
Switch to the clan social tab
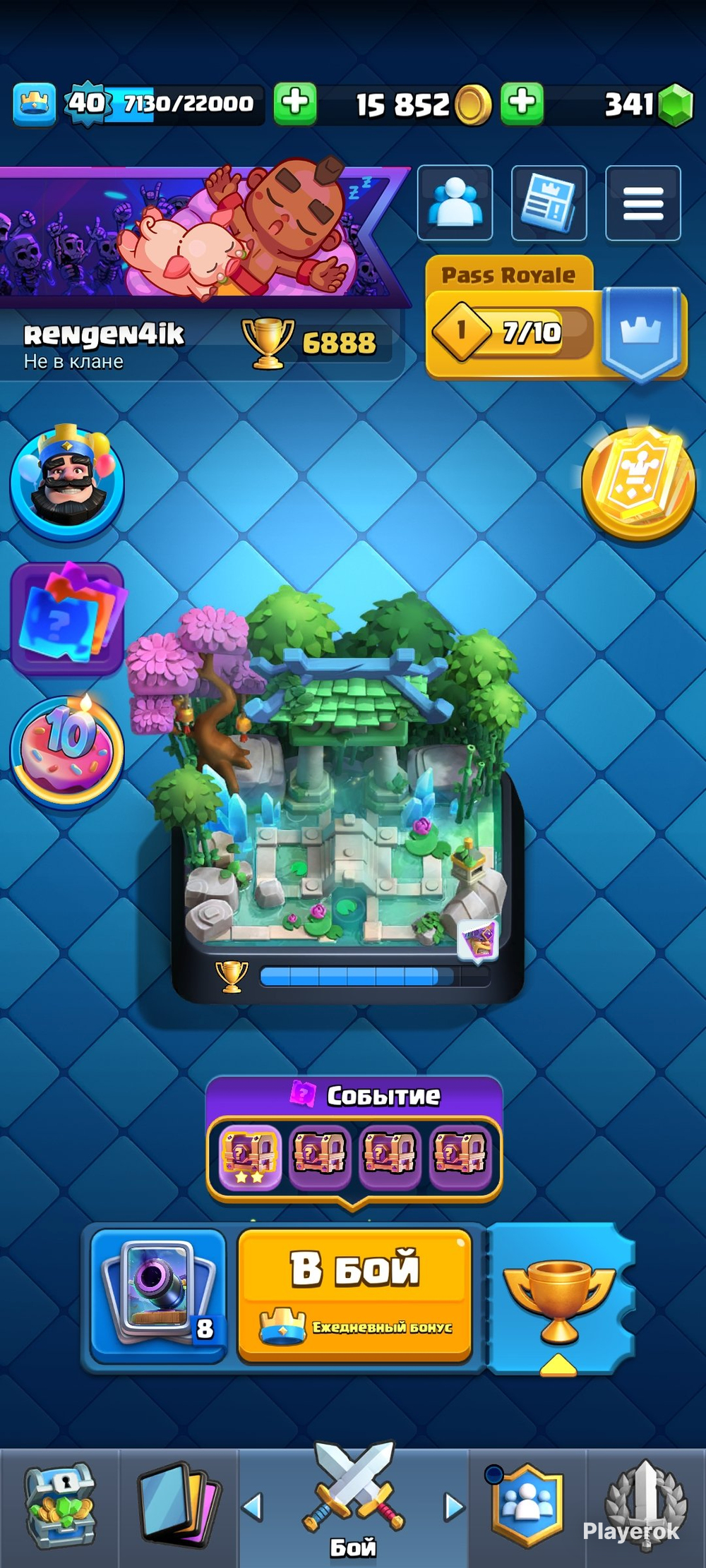tap(527, 1507)
